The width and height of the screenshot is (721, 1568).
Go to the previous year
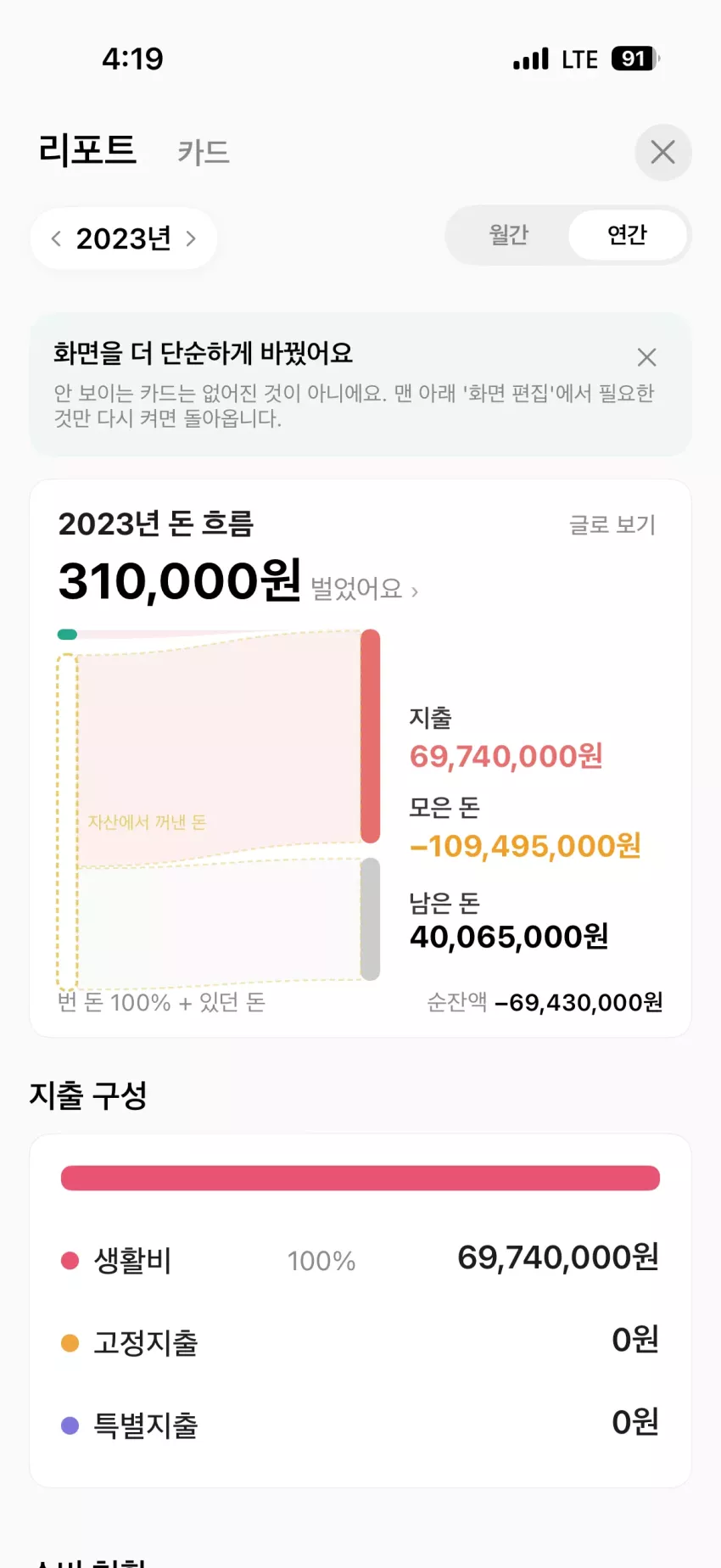(56, 238)
